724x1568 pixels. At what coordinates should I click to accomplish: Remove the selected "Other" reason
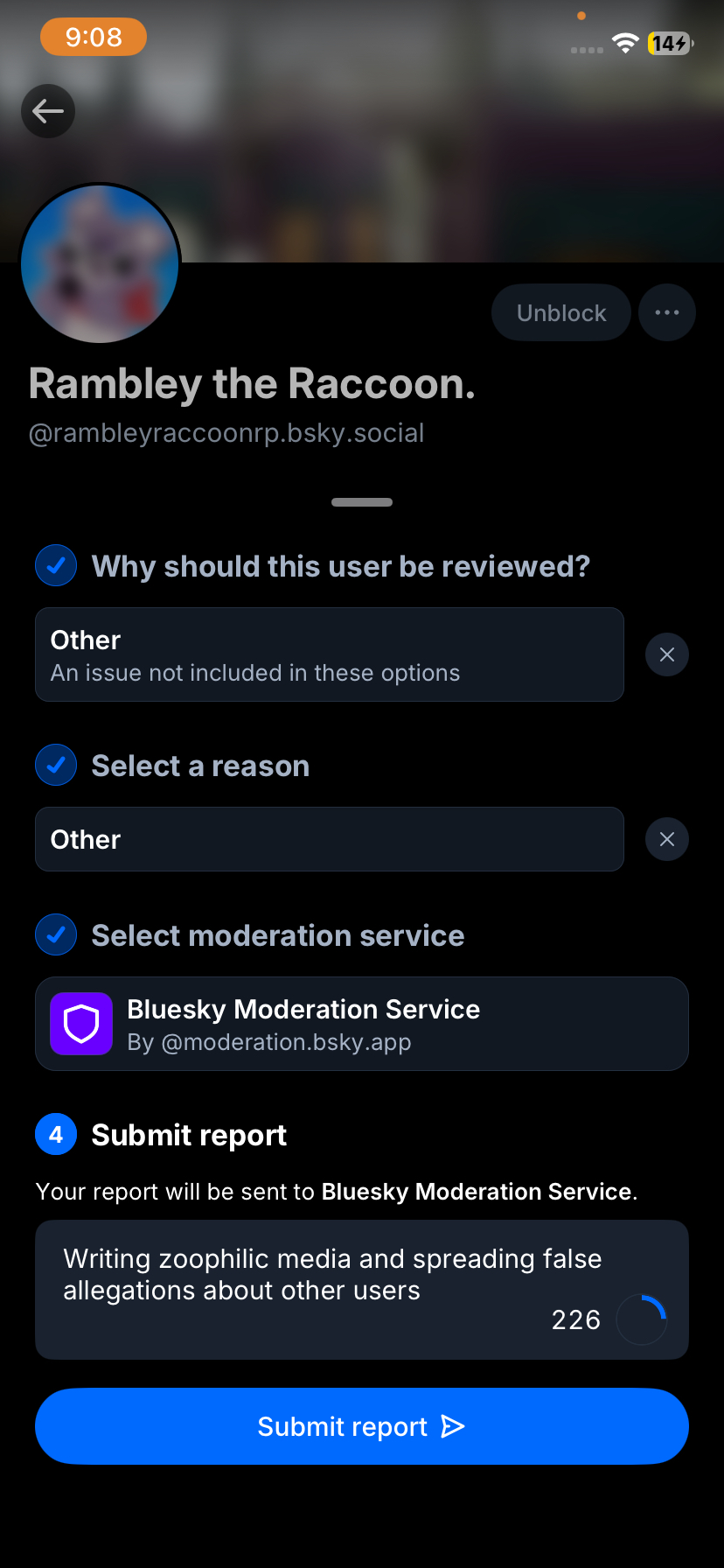pyautogui.click(x=667, y=839)
